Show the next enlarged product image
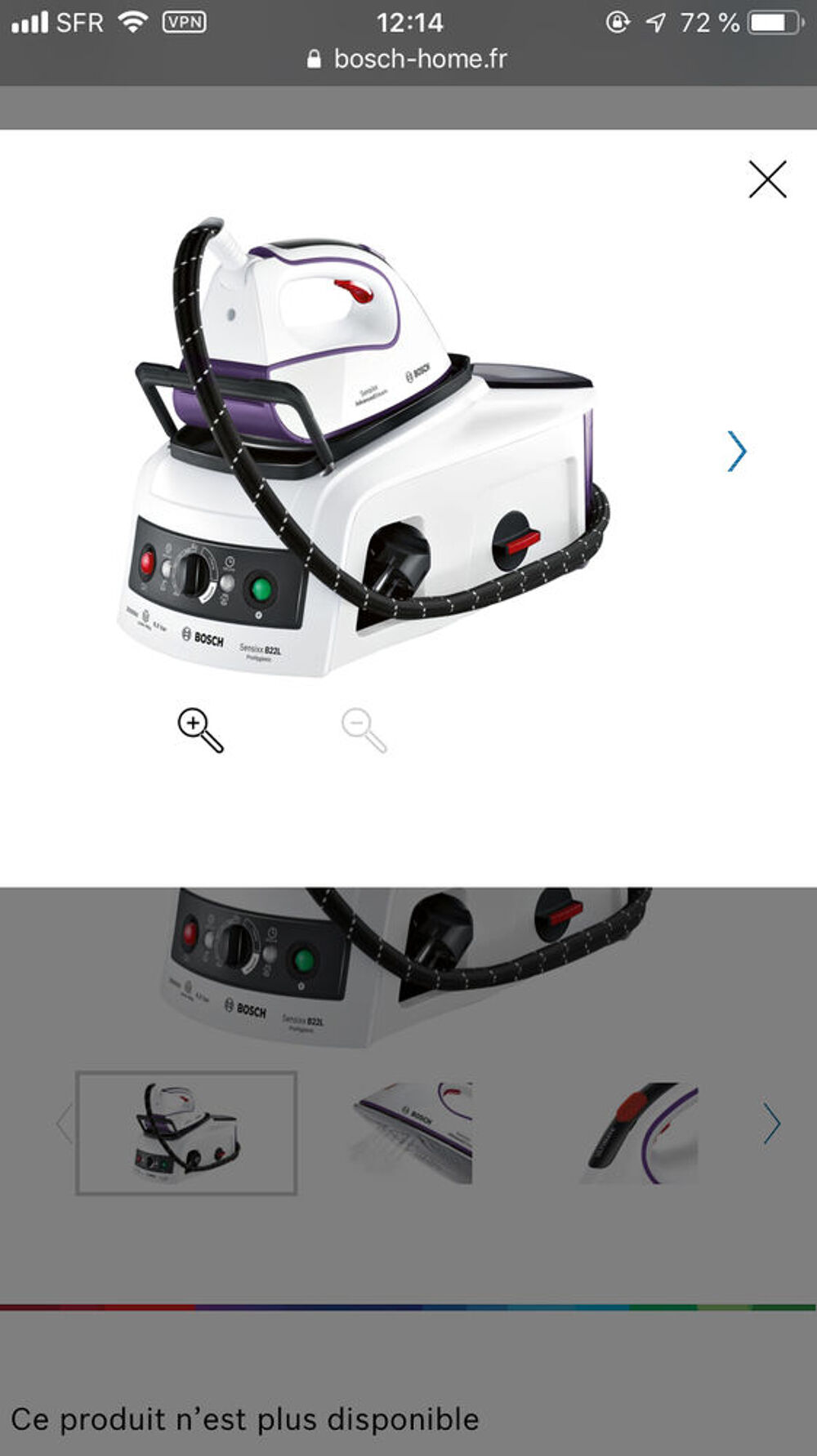This screenshot has width=817, height=1456. 737,451
